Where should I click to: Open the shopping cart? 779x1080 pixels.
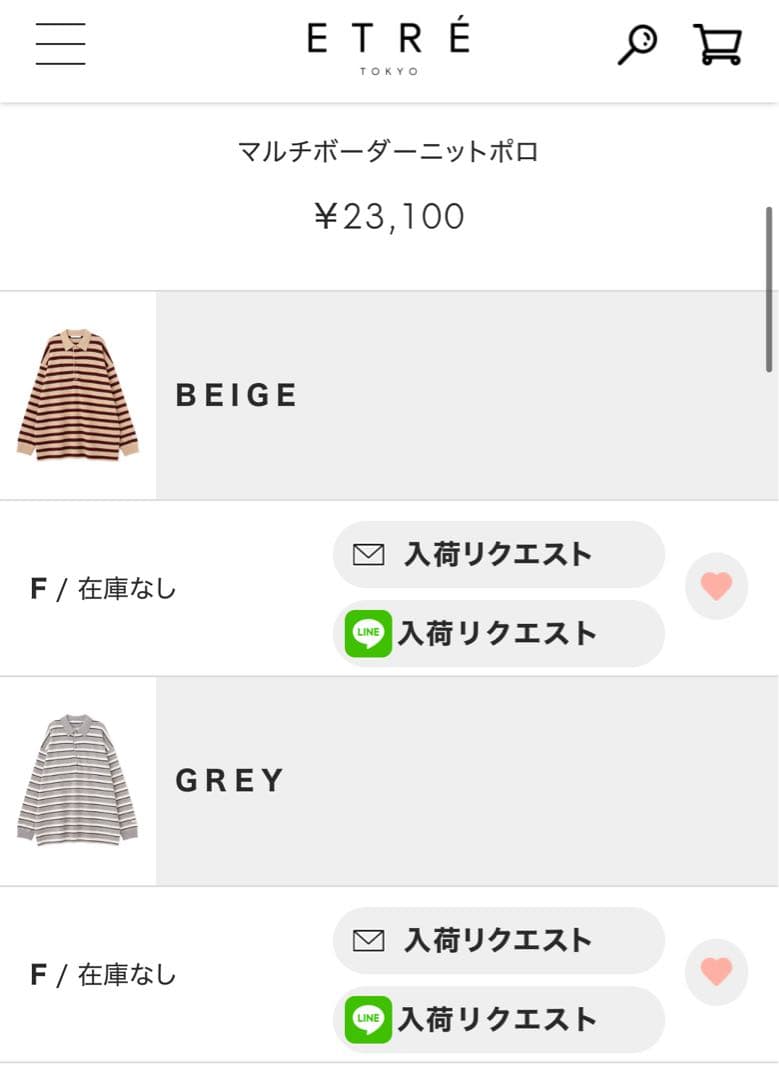[x=717, y=45]
